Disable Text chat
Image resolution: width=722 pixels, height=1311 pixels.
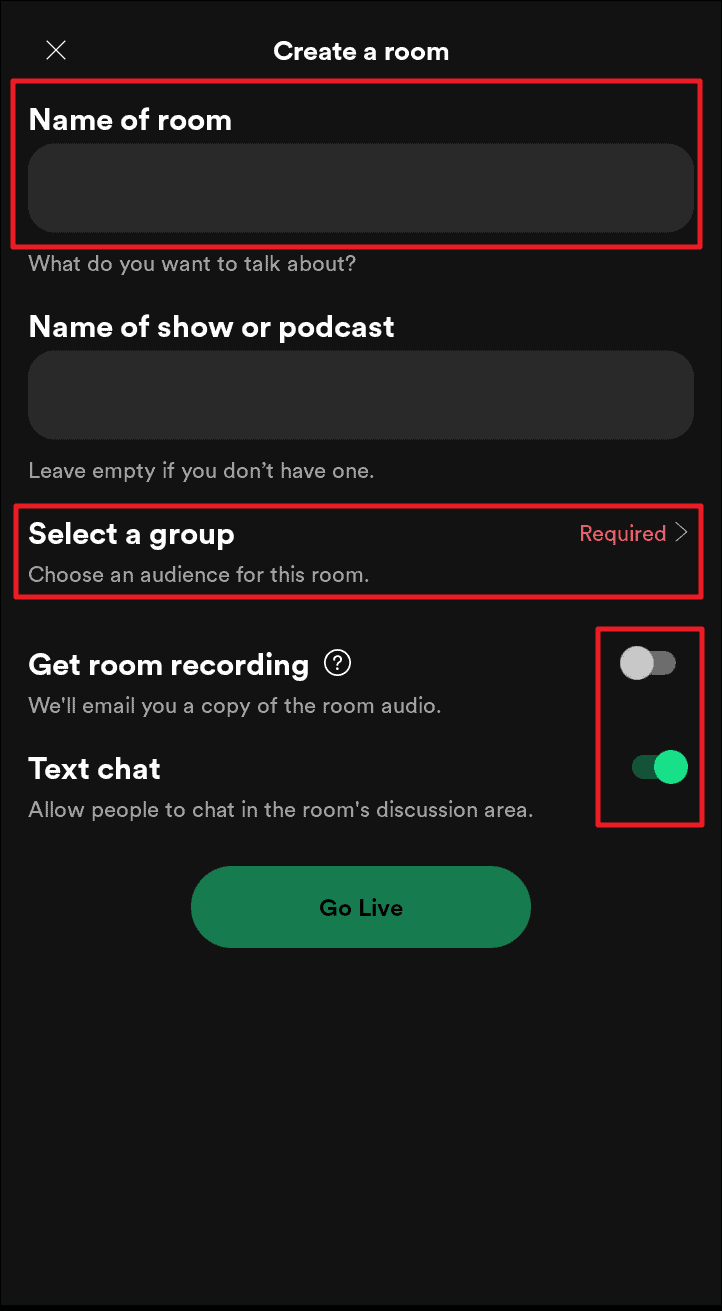pos(660,767)
